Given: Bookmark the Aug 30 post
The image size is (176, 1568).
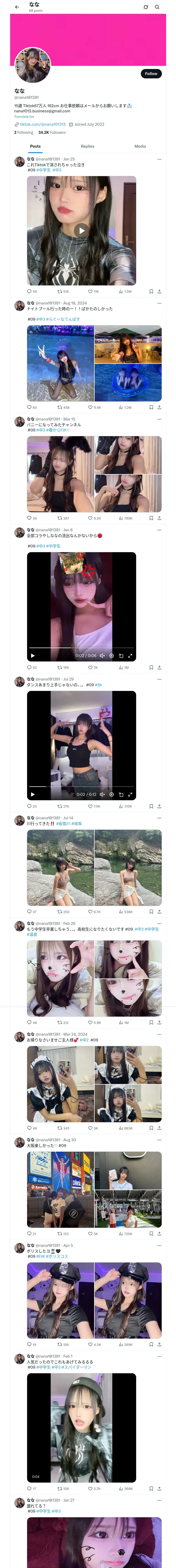Looking at the screenshot, I should pos(151,1234).
